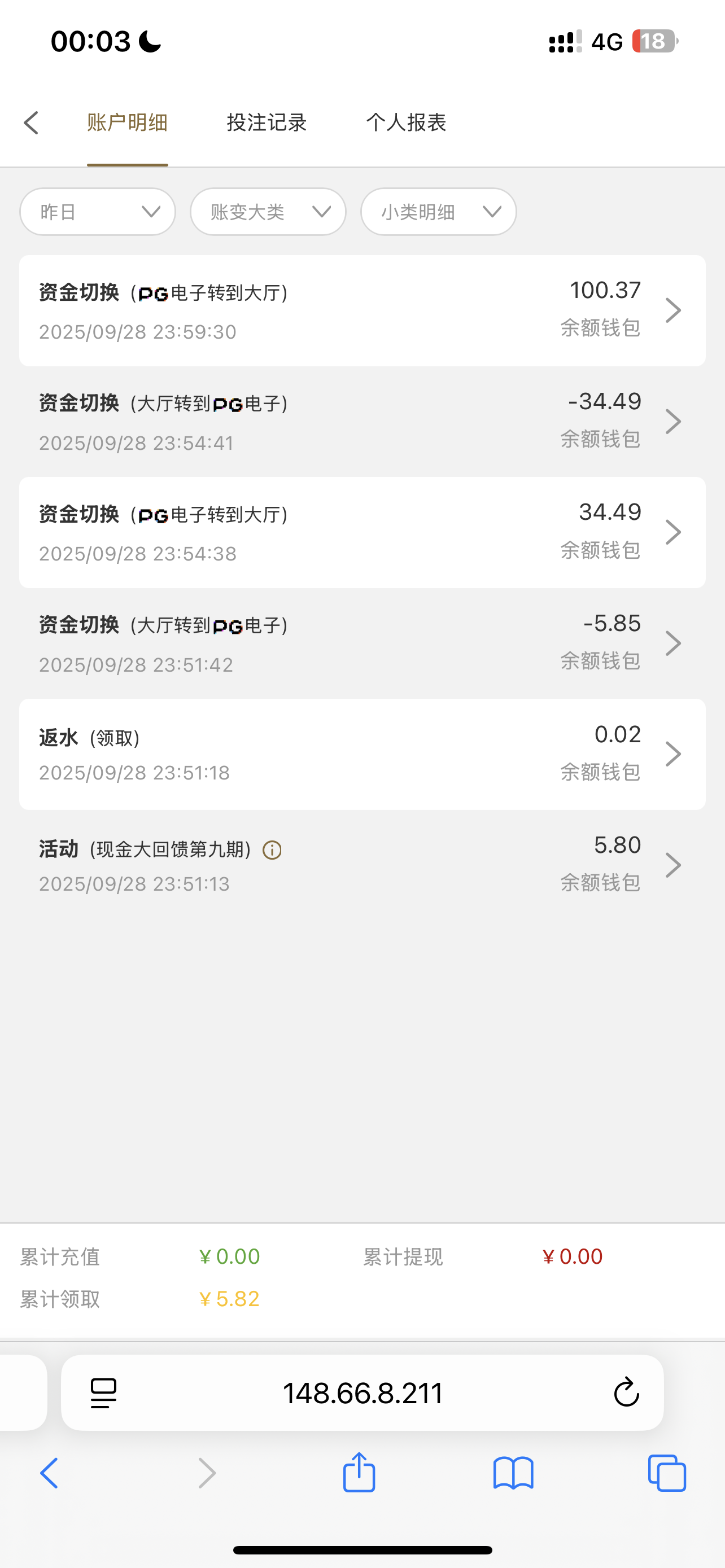This screenshot has width=725, height=1568.
Task: Reload the page in the address bar
Action: 626,1392
